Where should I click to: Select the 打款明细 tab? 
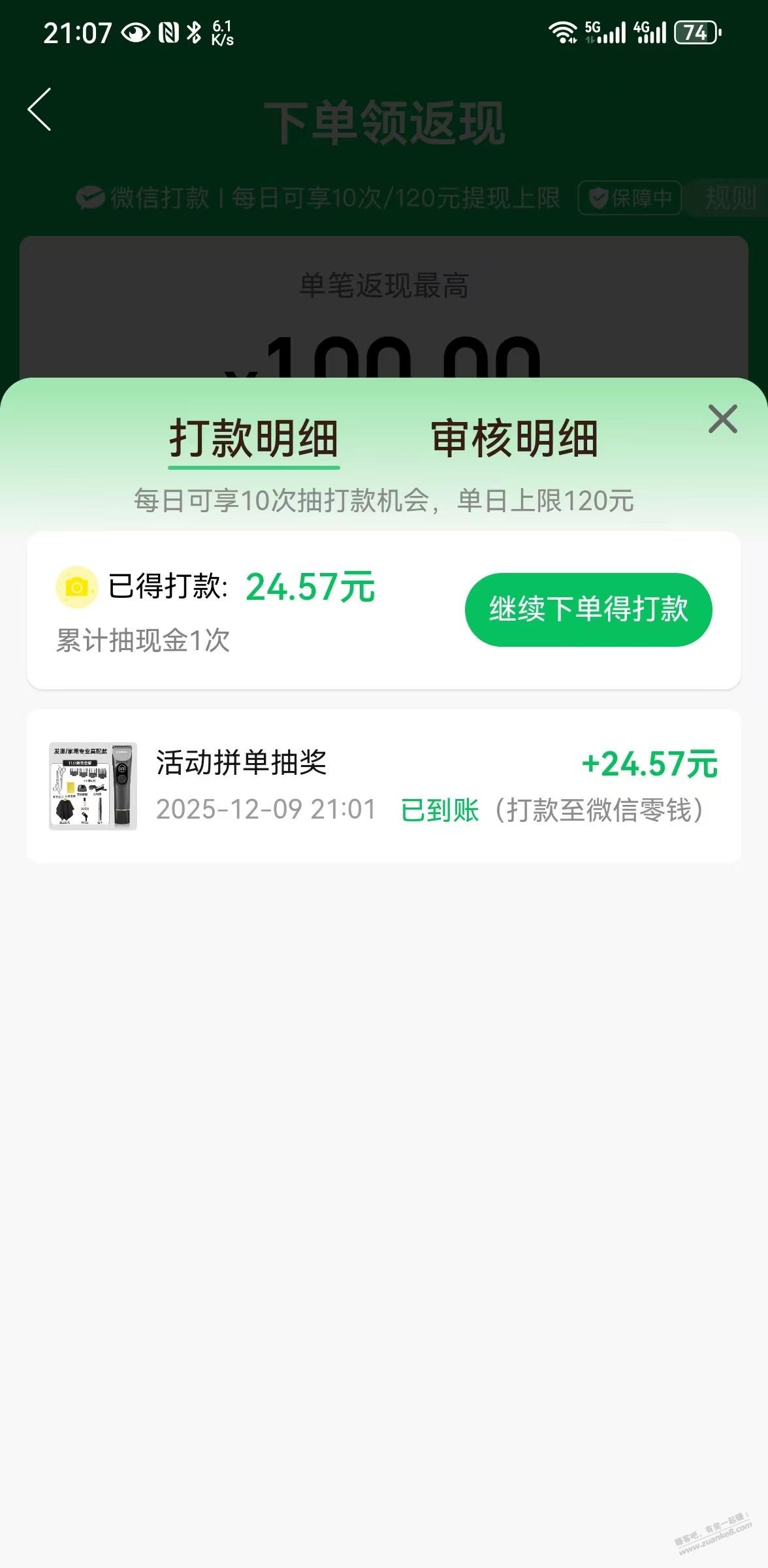click(x=253, y=438)
